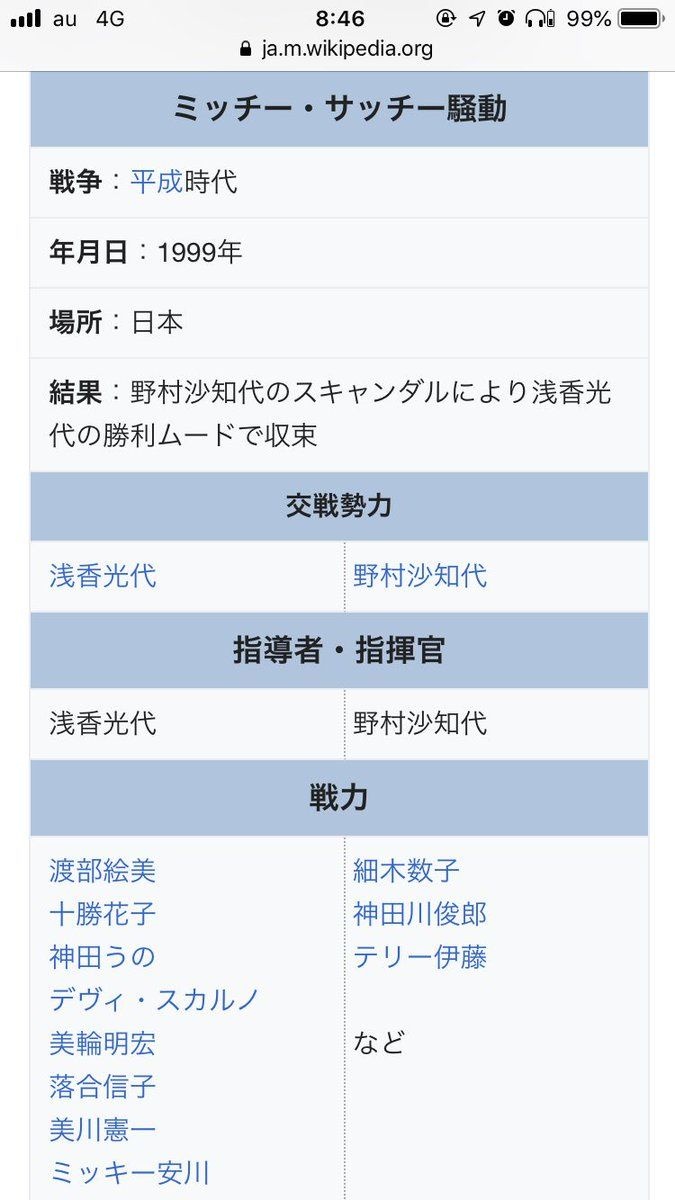This screenshot has height=1200, width=675.
Task: Open the 渡部絵美 article link
Action: coord(103,871)
